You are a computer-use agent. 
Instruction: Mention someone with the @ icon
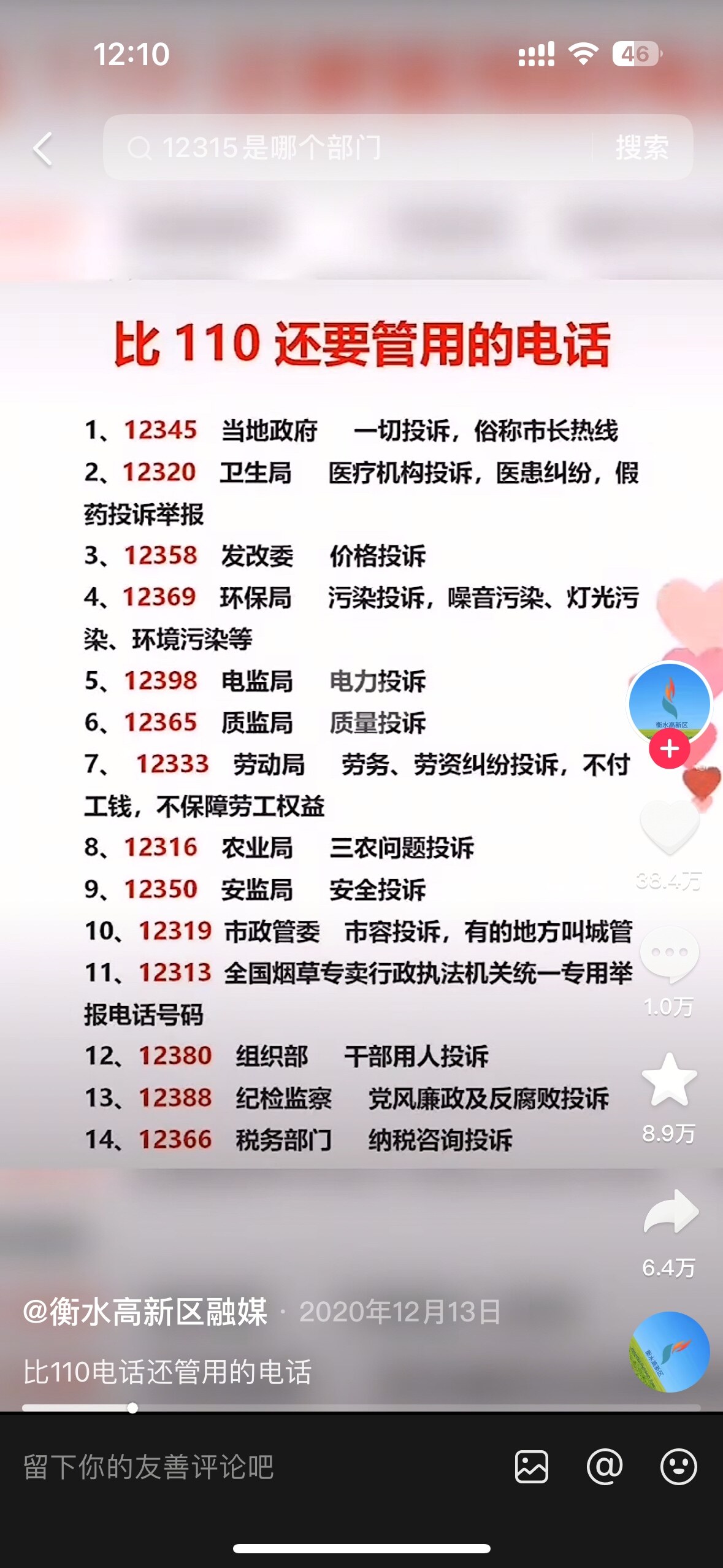coord(604,1467)
